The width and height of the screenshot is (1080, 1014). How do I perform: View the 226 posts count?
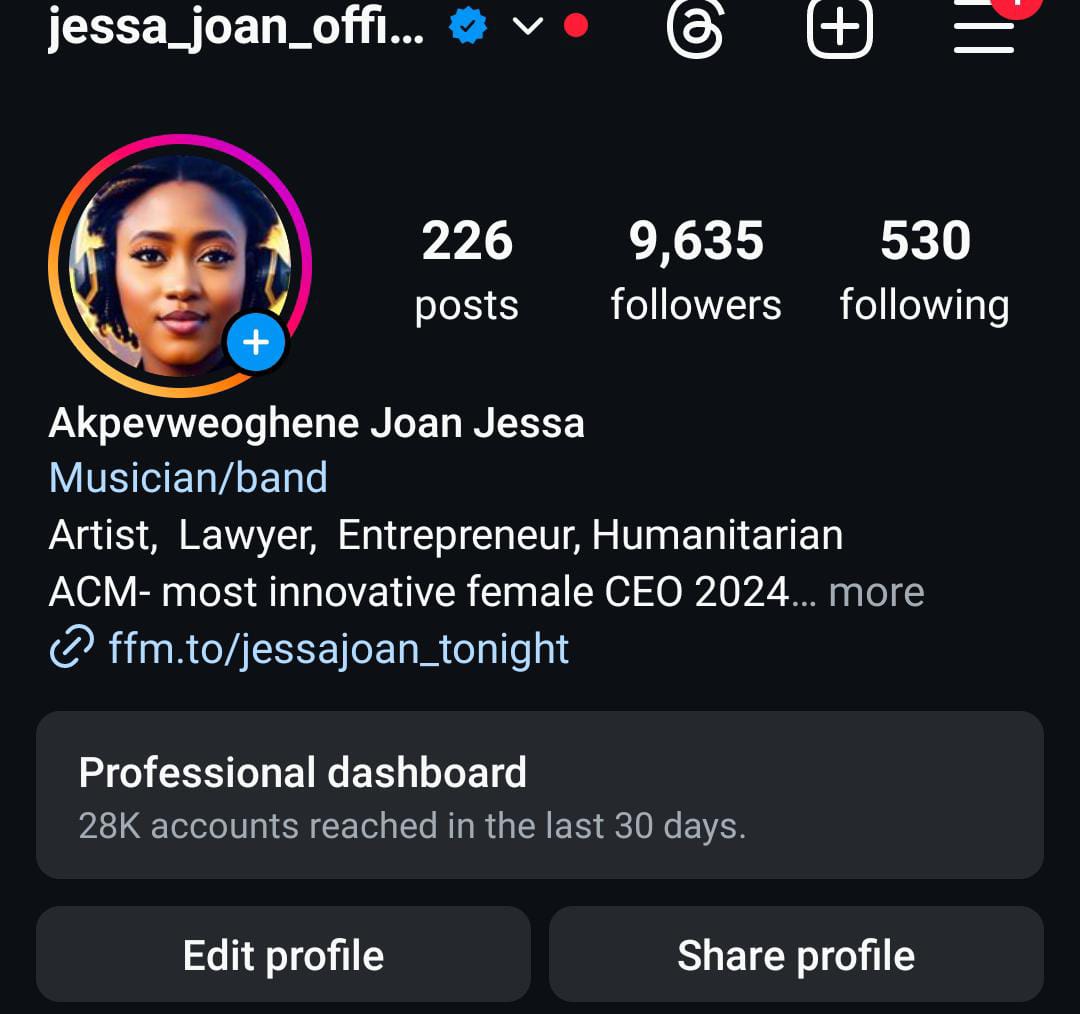[467, 270]
